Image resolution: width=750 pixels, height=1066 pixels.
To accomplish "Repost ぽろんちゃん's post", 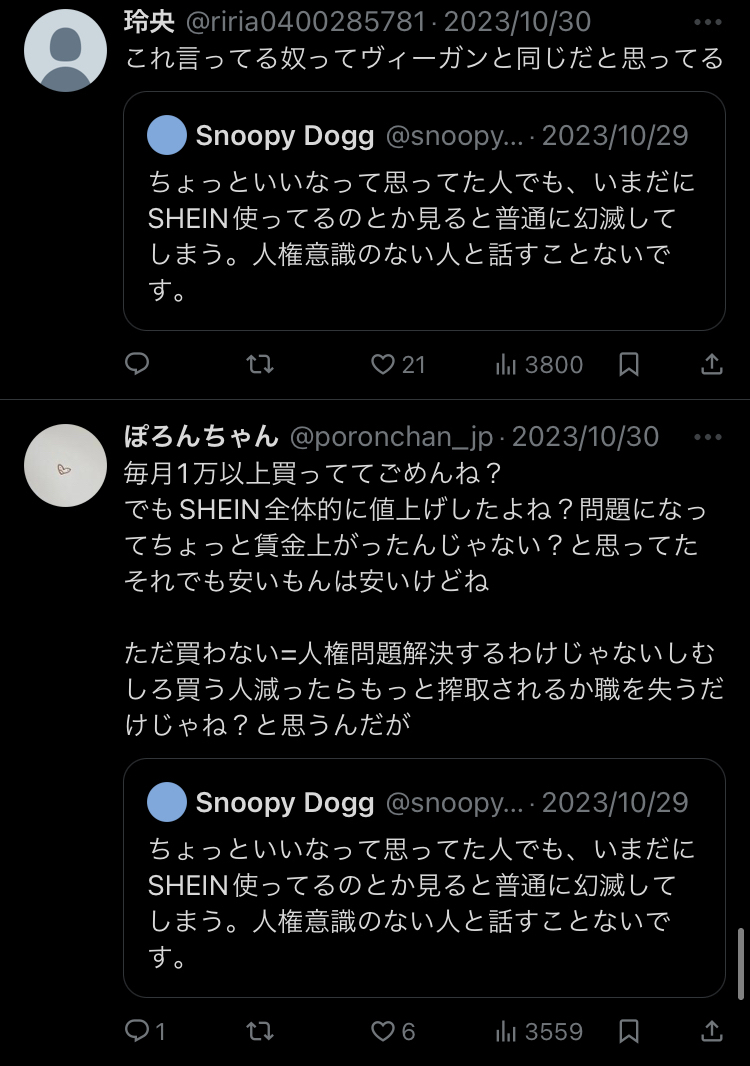I will click(260, 1031).
